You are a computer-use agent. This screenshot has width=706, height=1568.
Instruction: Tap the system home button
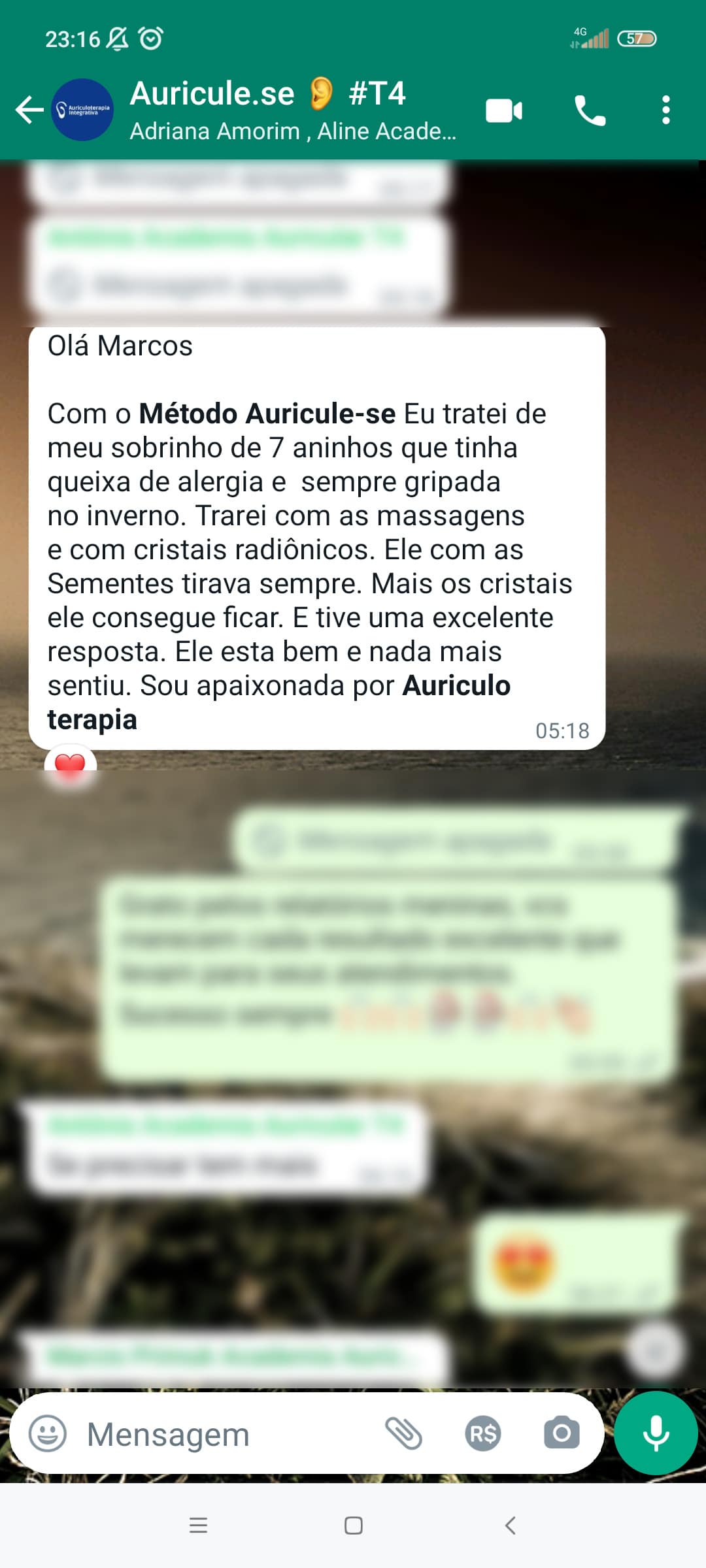tap(354, 1526)
